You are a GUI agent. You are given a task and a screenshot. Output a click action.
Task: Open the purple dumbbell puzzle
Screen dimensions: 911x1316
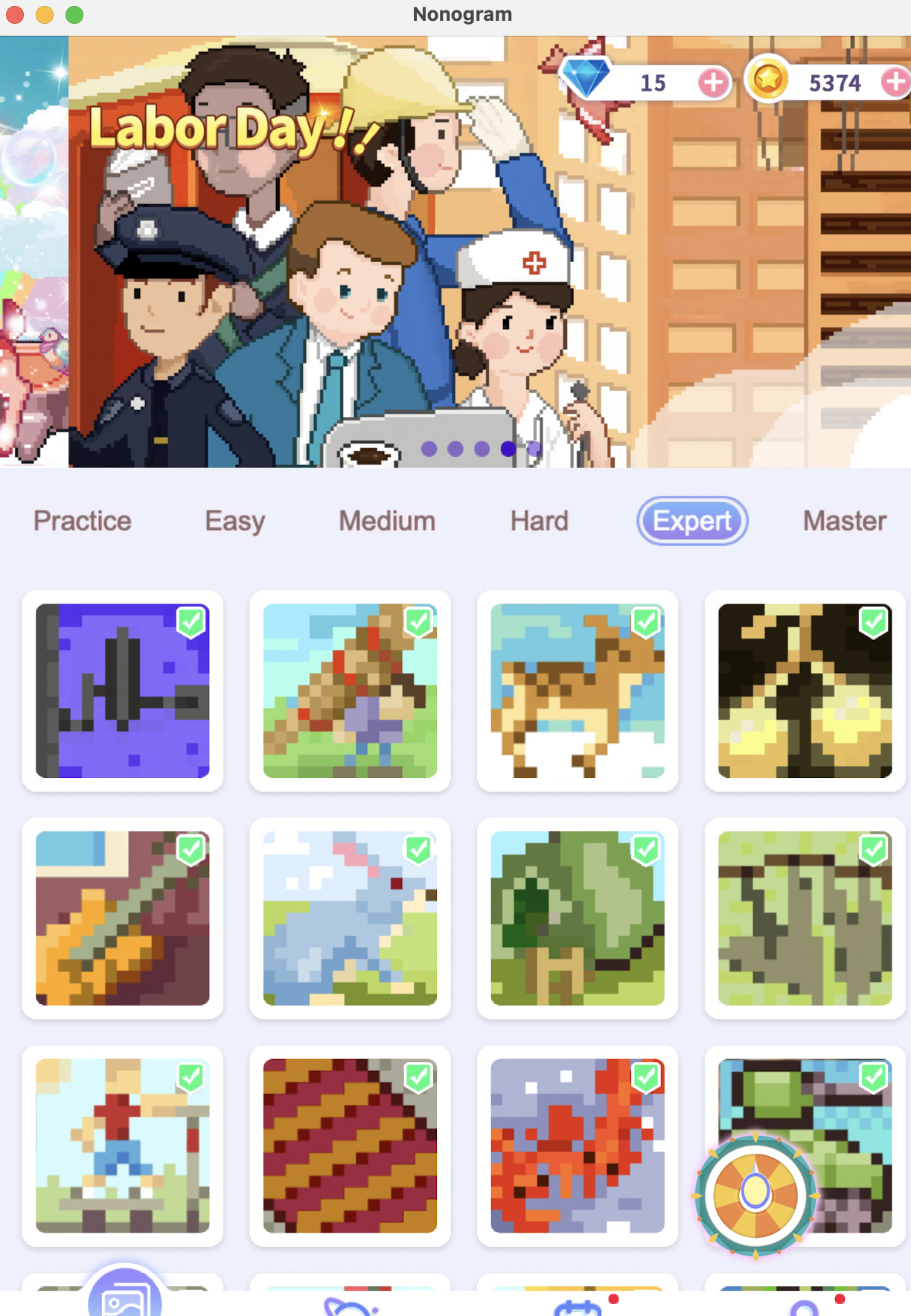tap(123, 691)
